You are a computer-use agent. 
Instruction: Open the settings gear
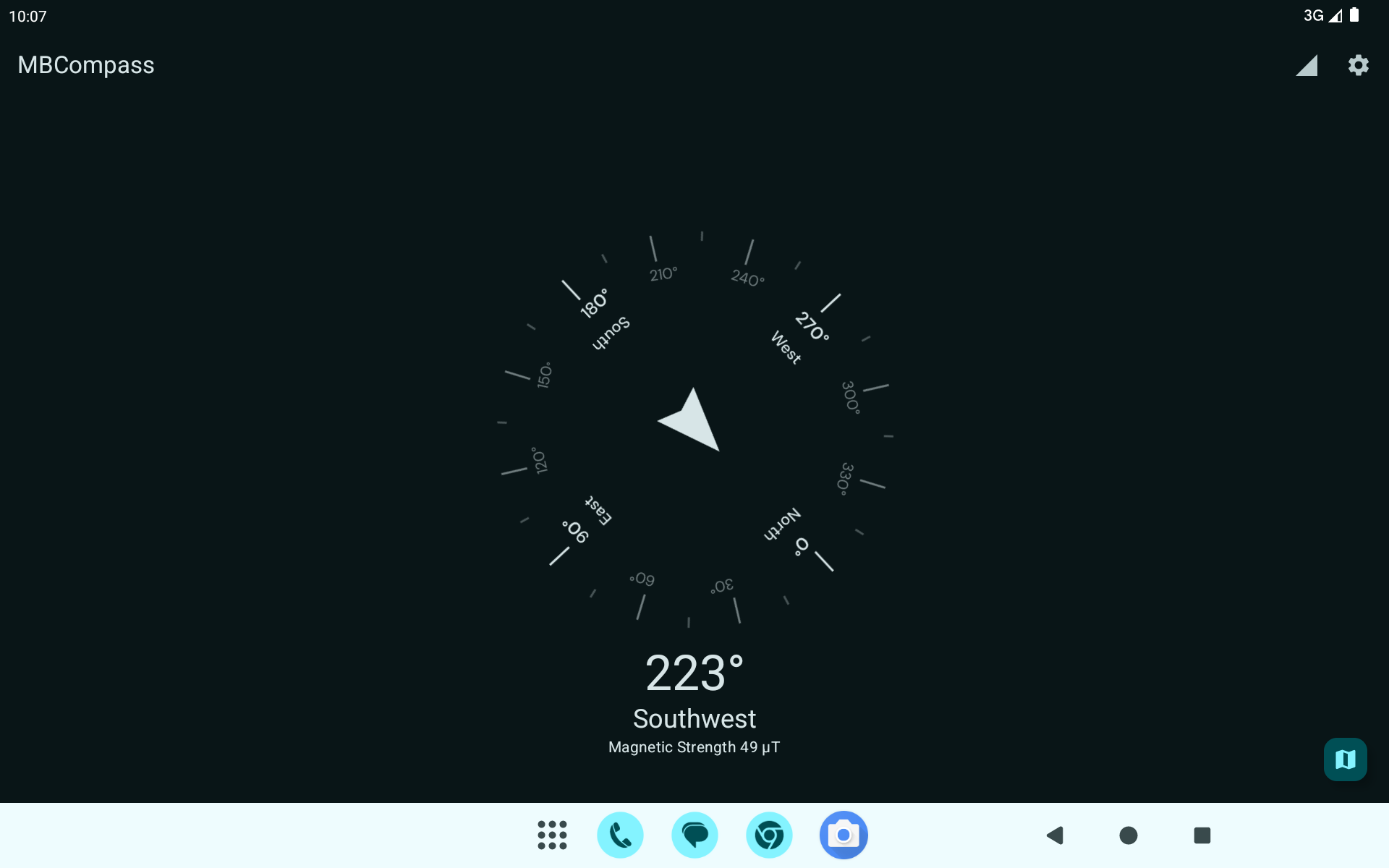[1358, 65]
